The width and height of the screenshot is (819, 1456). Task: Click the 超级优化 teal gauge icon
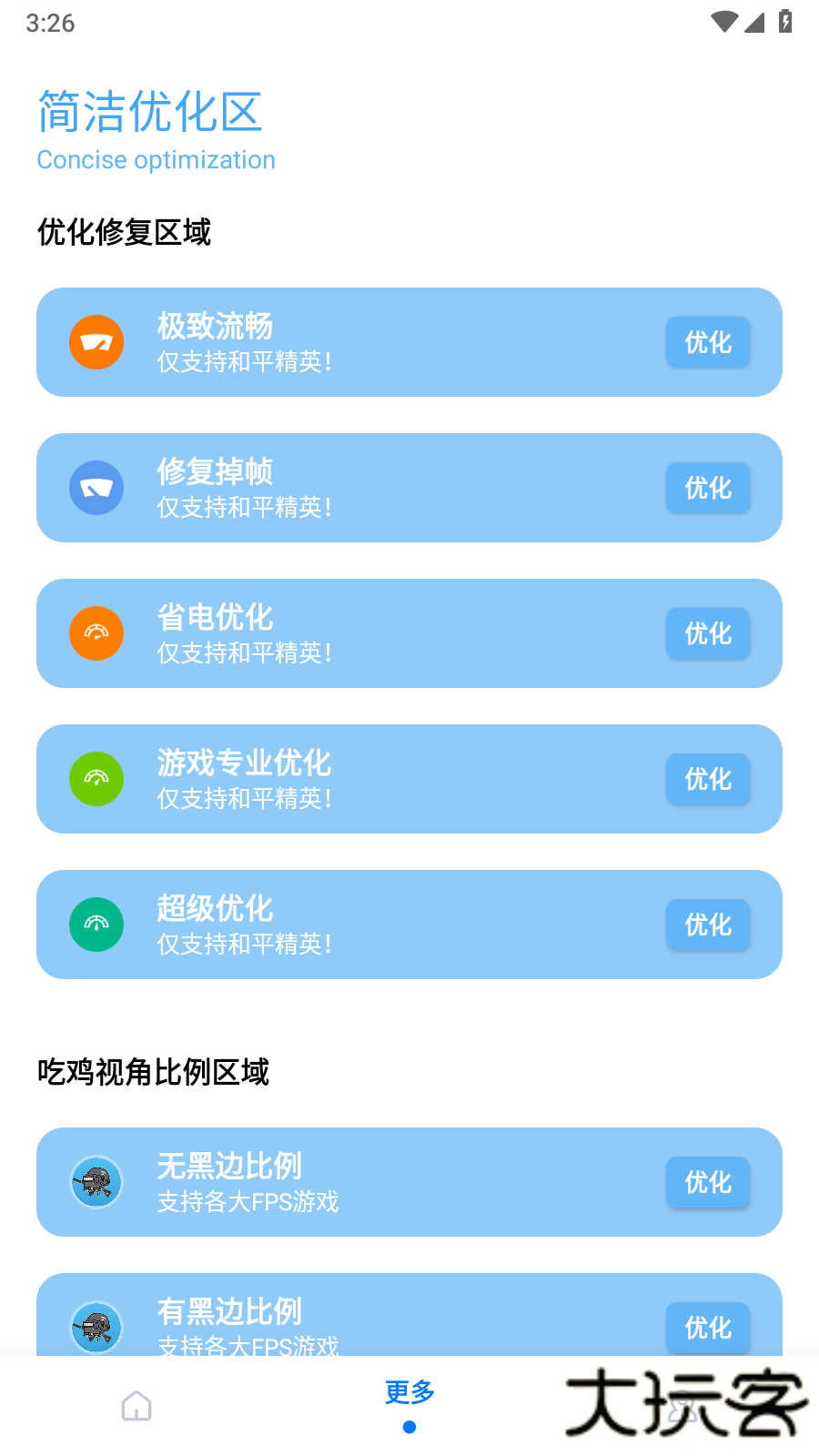(x=96, y=925)
